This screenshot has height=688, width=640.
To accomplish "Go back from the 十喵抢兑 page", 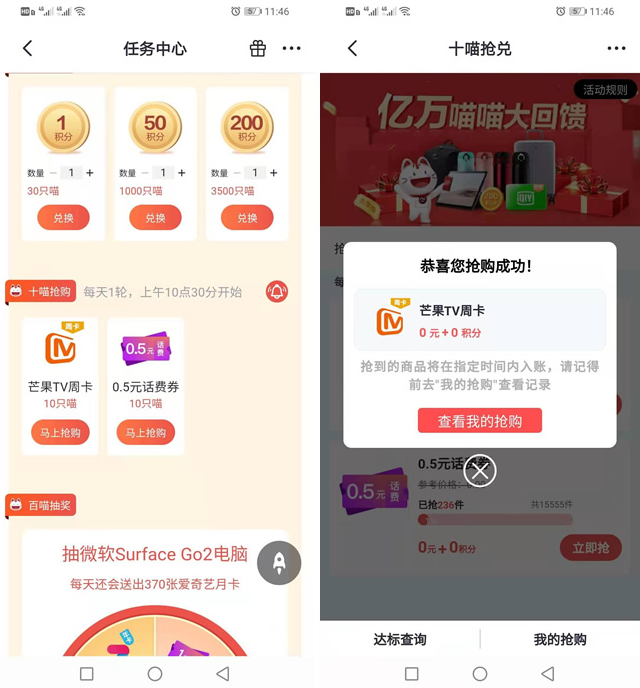I will [352, 48].
